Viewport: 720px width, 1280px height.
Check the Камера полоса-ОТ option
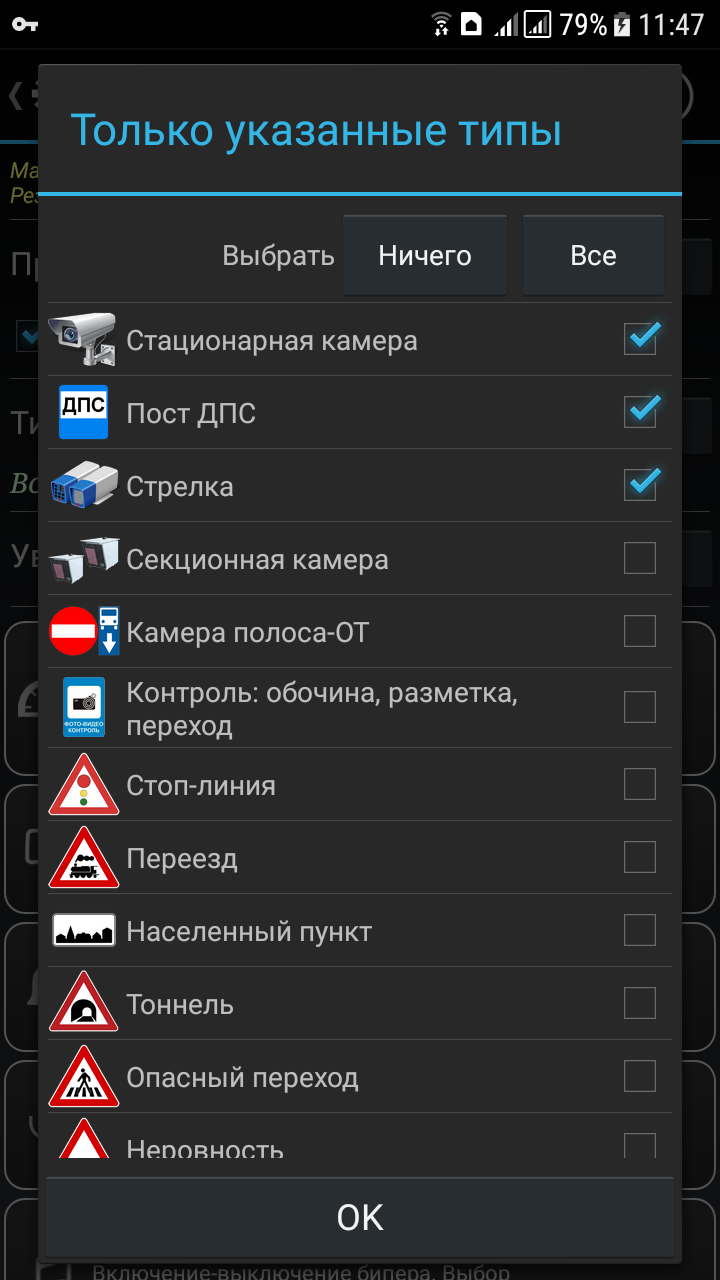(640, 631)
